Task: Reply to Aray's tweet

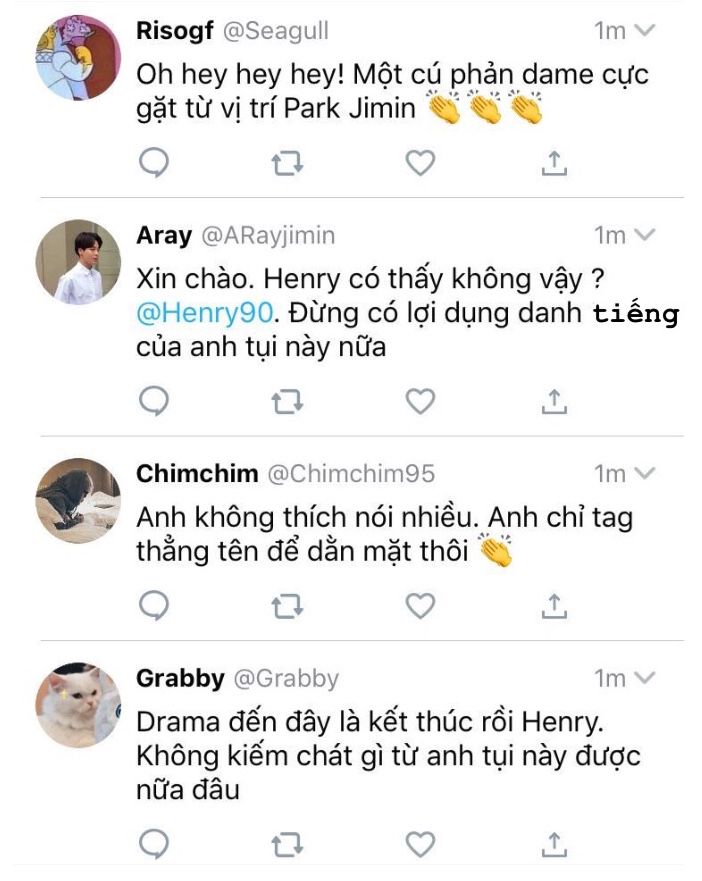Action: 153,401
